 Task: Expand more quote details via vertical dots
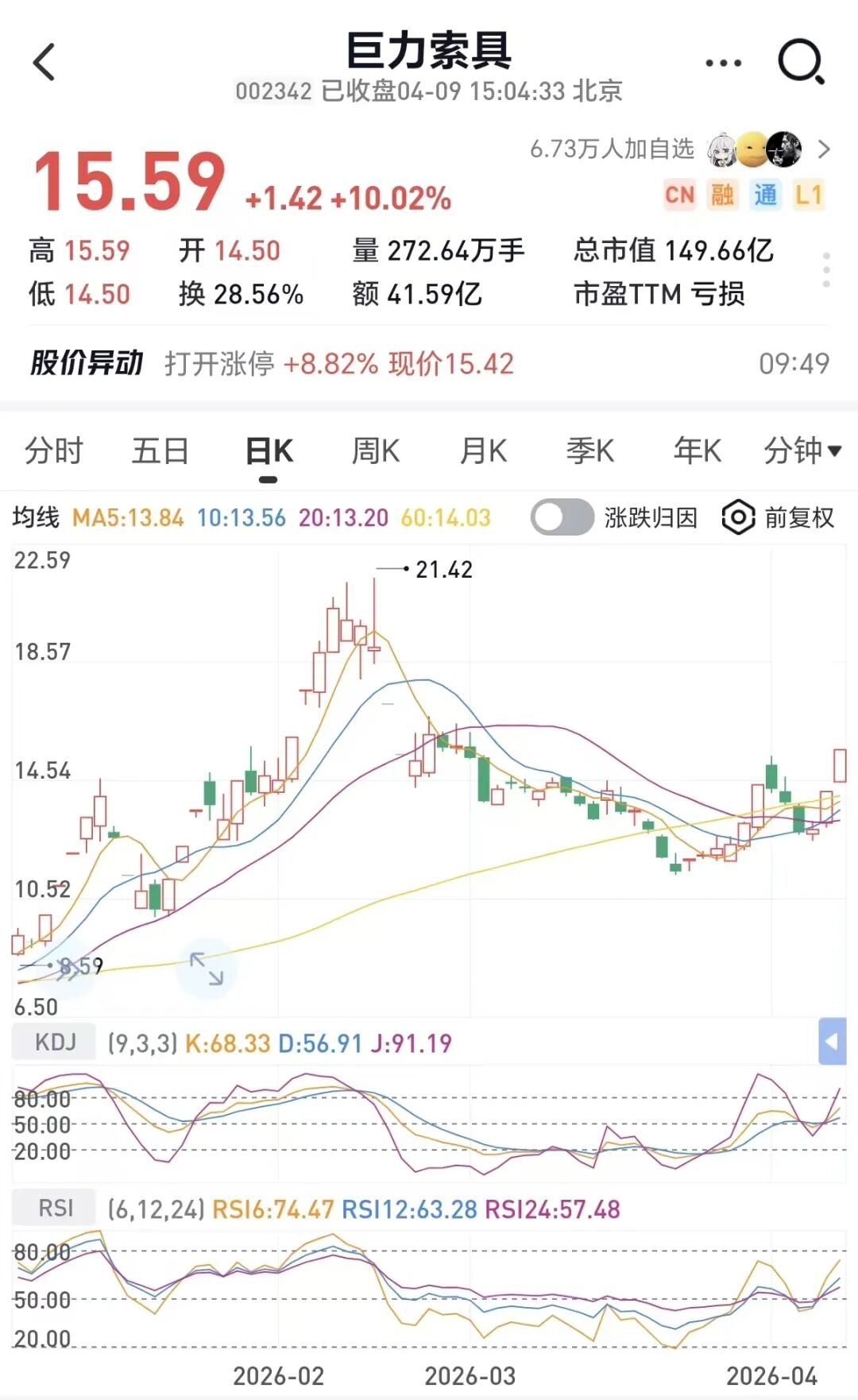pyautogui.click(x=826, y=270)
